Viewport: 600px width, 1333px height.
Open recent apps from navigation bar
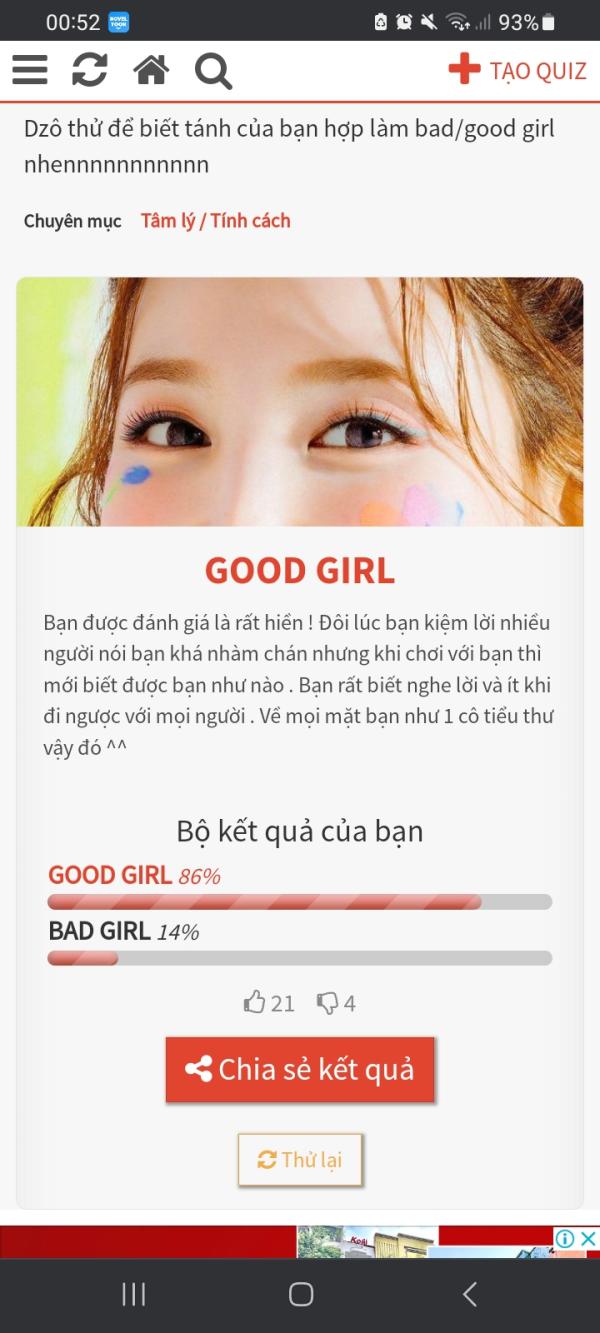pos(133,1294)
